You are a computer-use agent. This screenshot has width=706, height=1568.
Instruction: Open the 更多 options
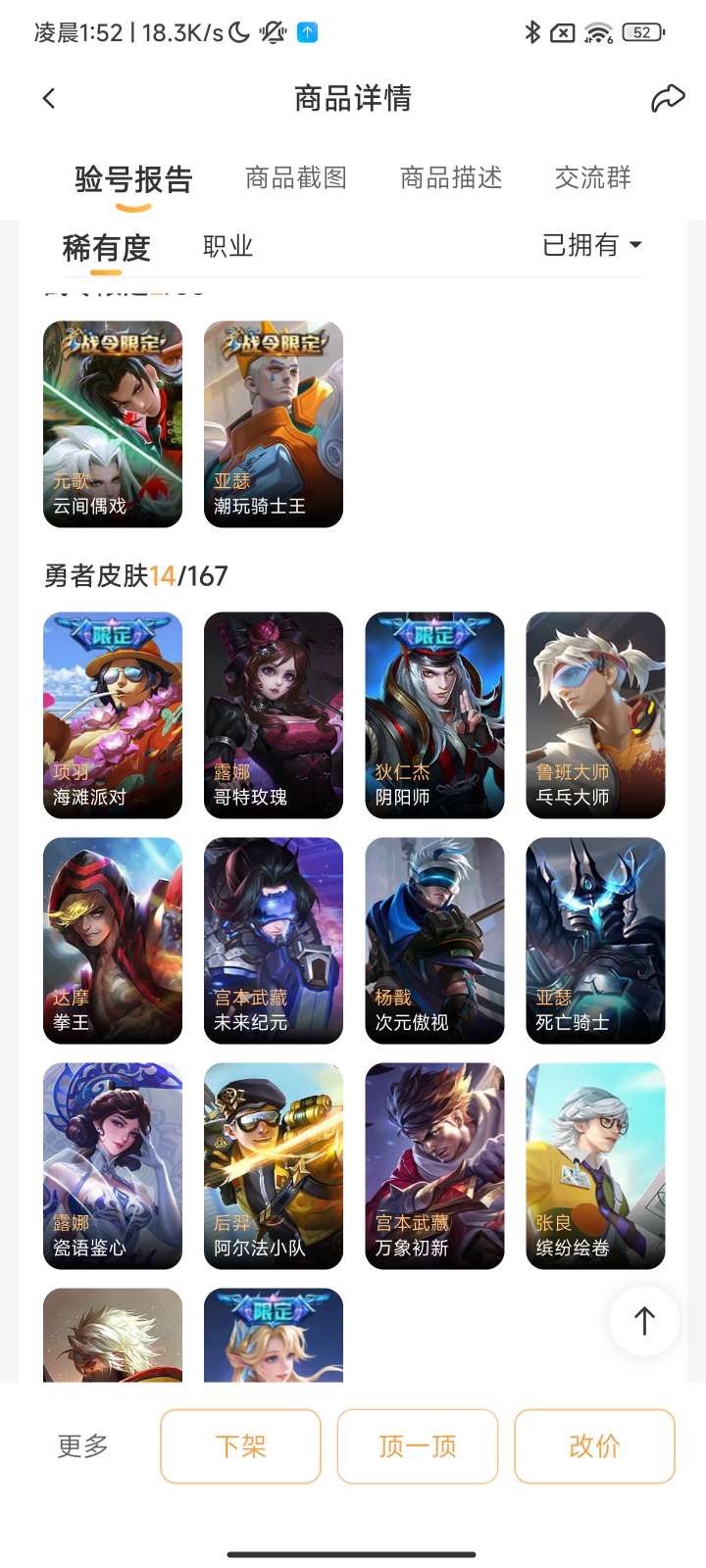coord(82,1446)
